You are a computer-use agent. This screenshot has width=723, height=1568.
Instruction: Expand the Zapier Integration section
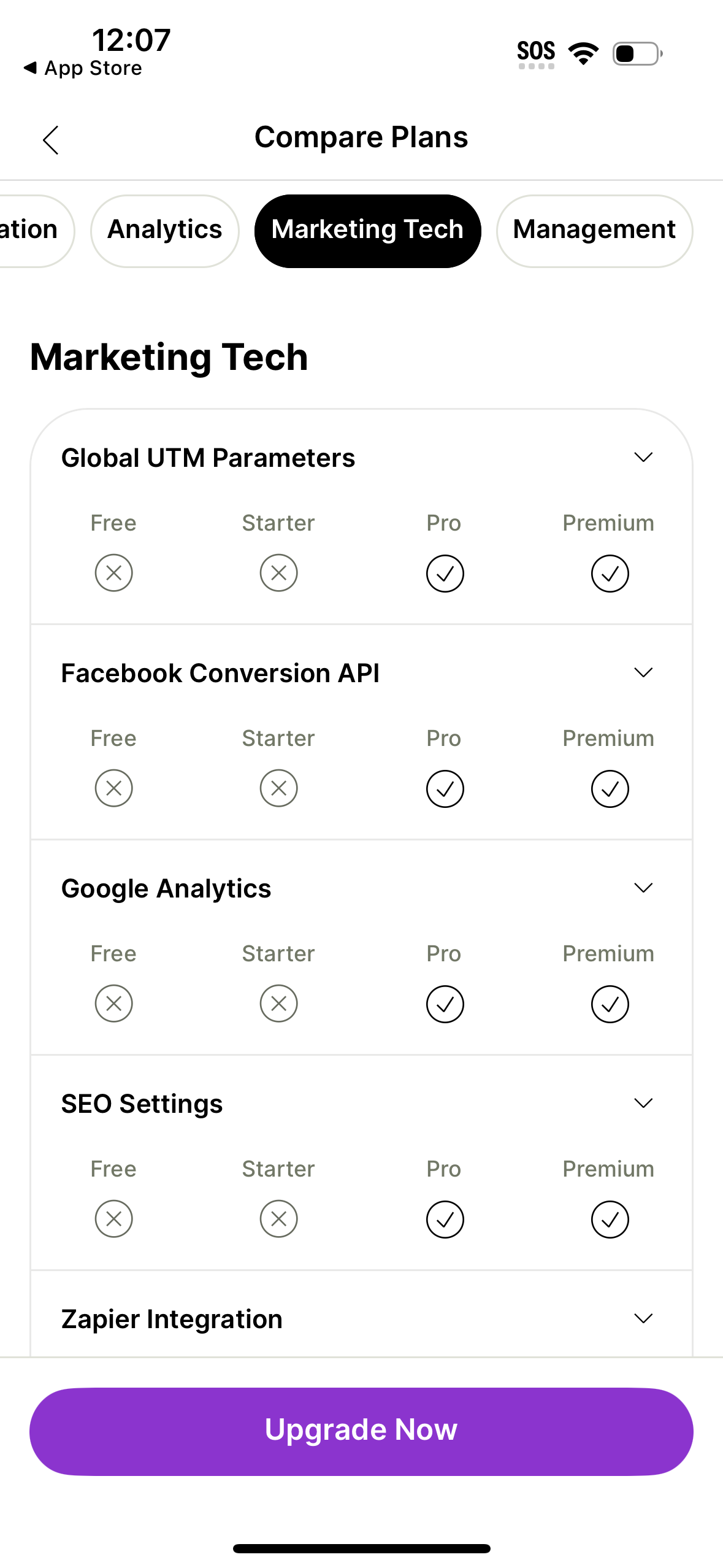pos(643,1318)
